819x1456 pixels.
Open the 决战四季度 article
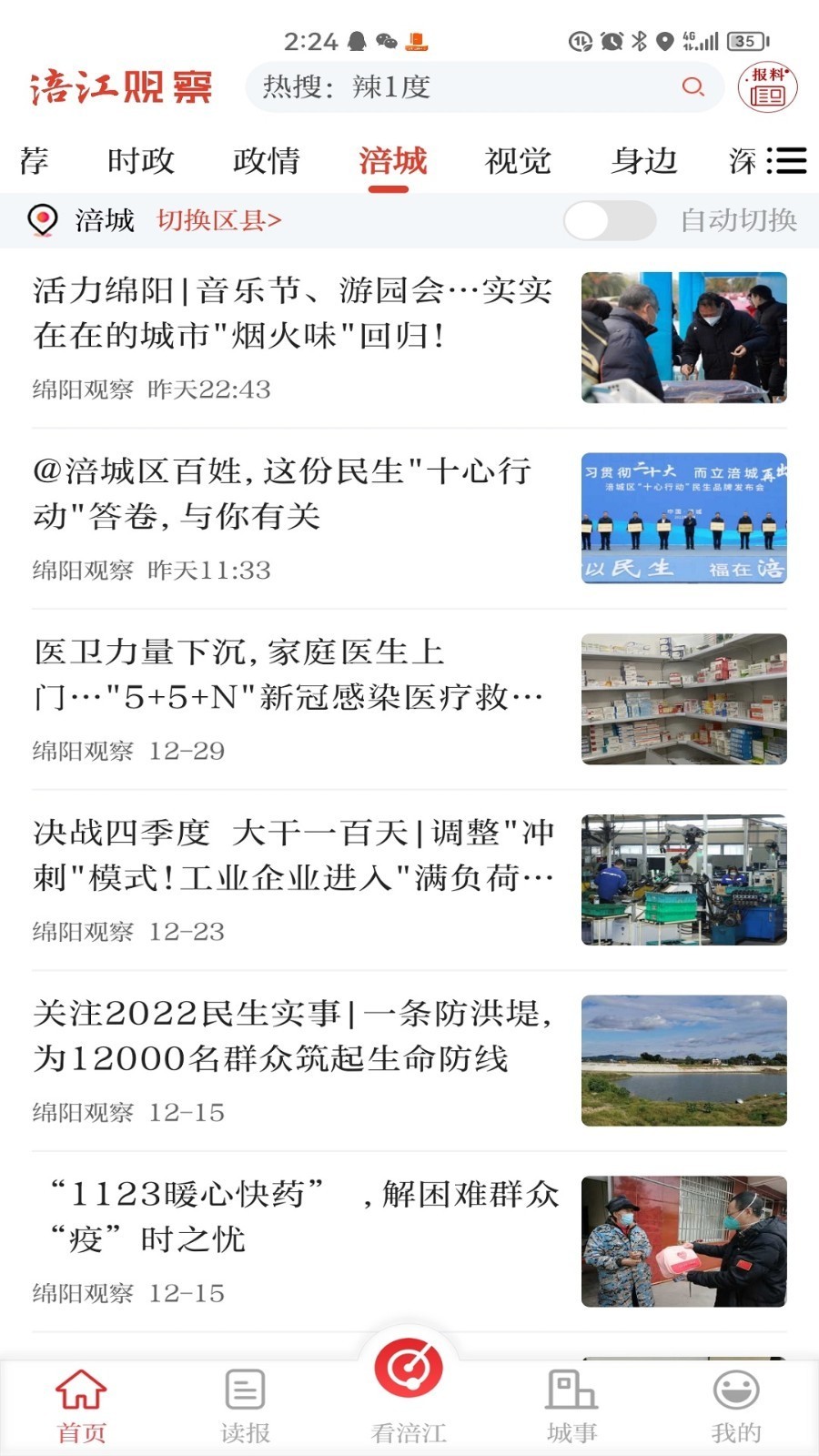coord(293,855)
